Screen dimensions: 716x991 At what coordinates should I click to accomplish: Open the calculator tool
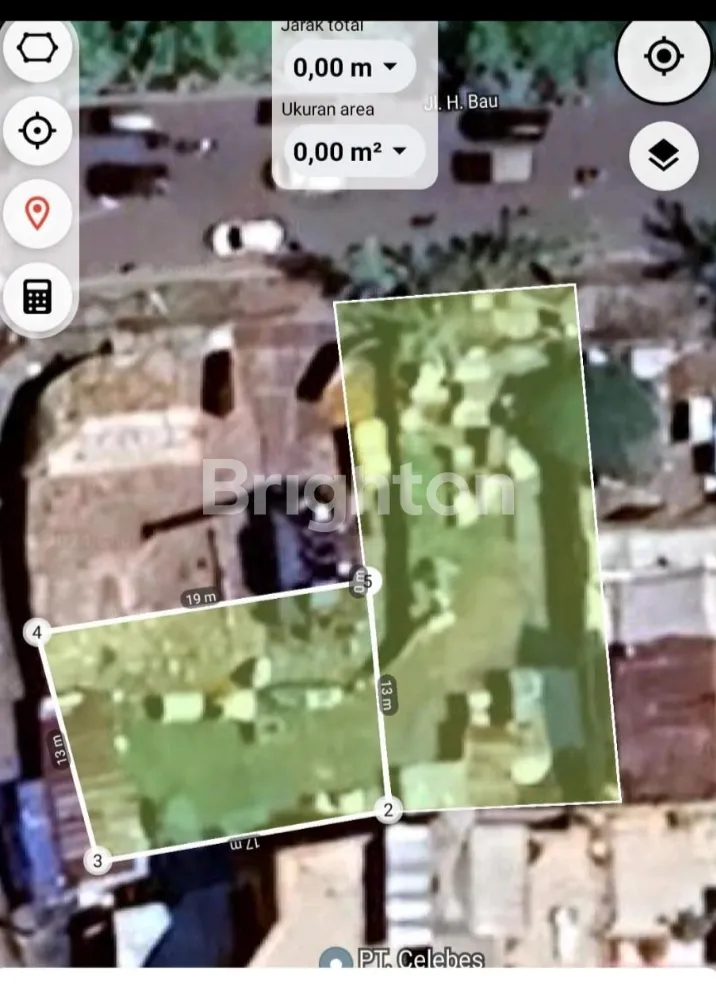(x=37, y=296)
